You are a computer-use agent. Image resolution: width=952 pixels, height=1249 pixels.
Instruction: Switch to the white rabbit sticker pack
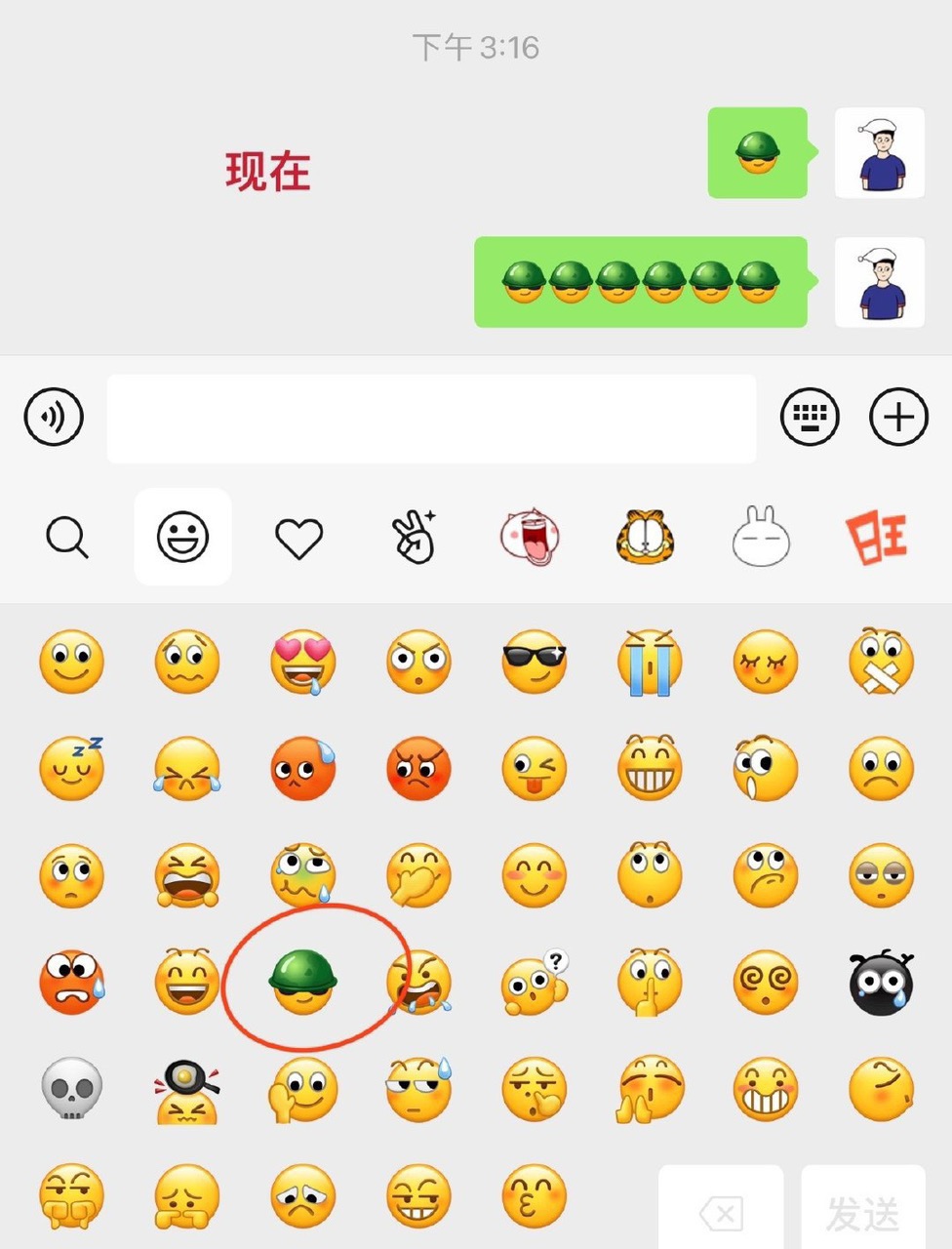(x=761, y=536)
